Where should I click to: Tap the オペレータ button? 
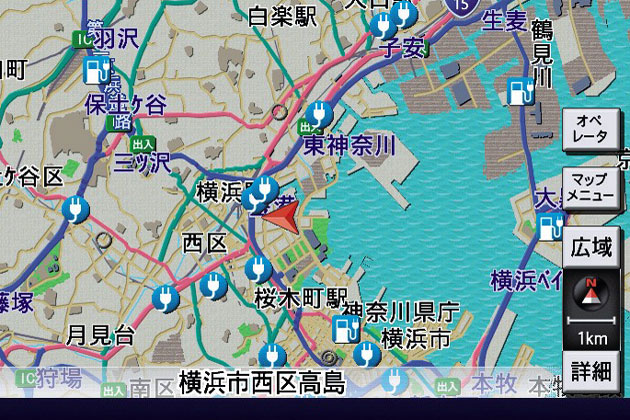[x=590, y=130]
